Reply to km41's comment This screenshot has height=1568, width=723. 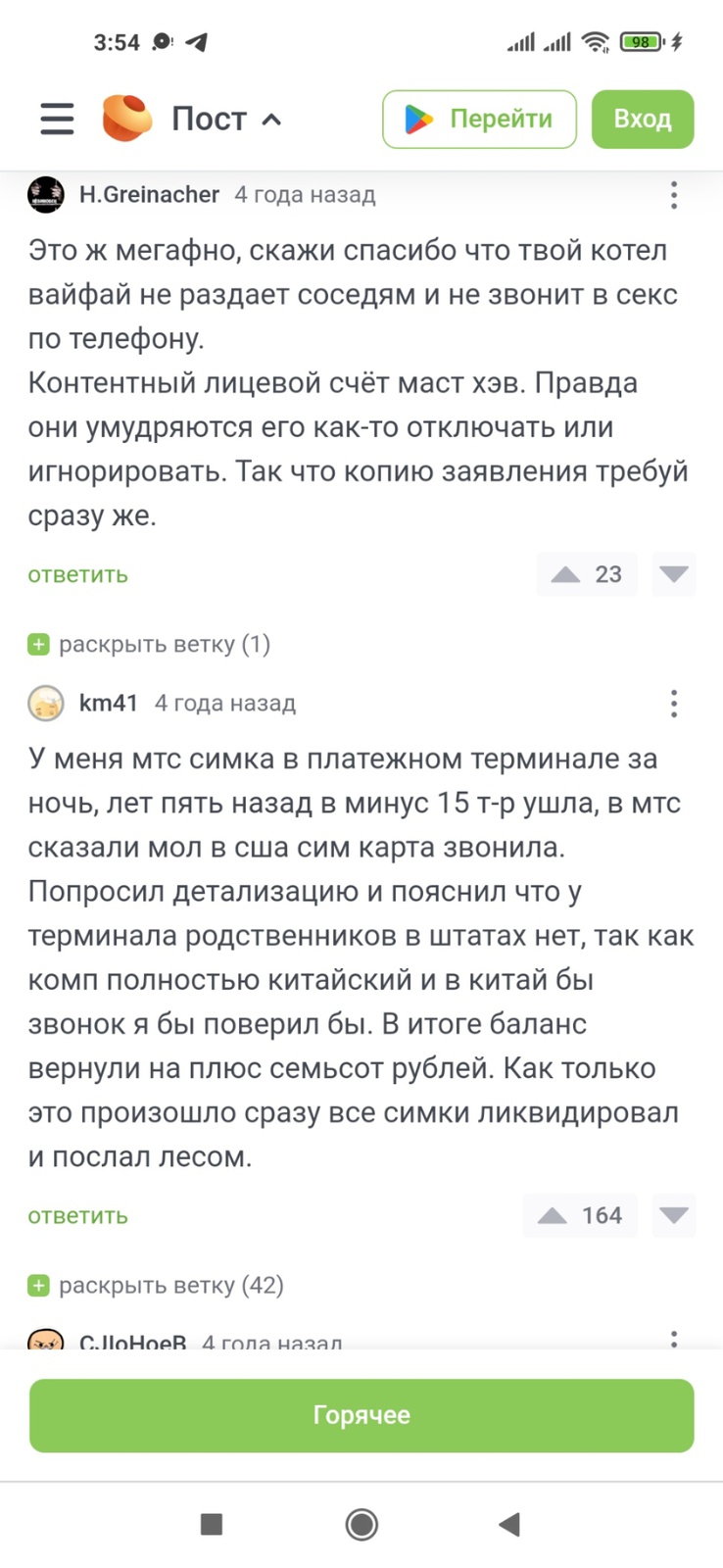point(77,1215)
